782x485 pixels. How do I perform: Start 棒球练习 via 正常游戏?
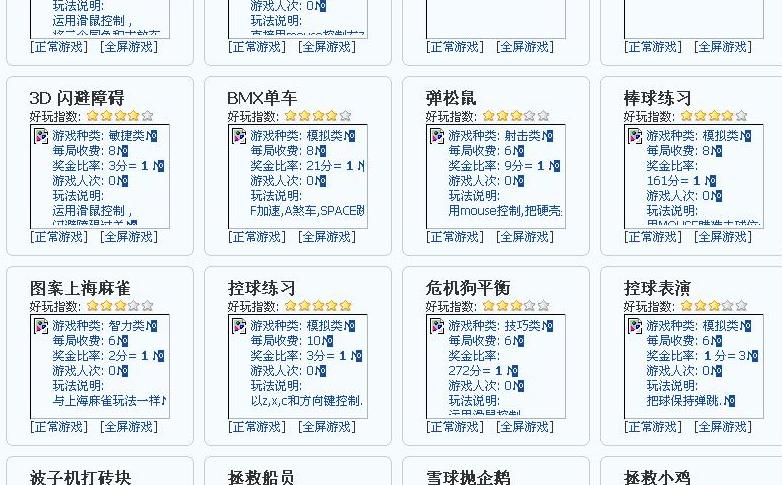(x=653, y=237)
